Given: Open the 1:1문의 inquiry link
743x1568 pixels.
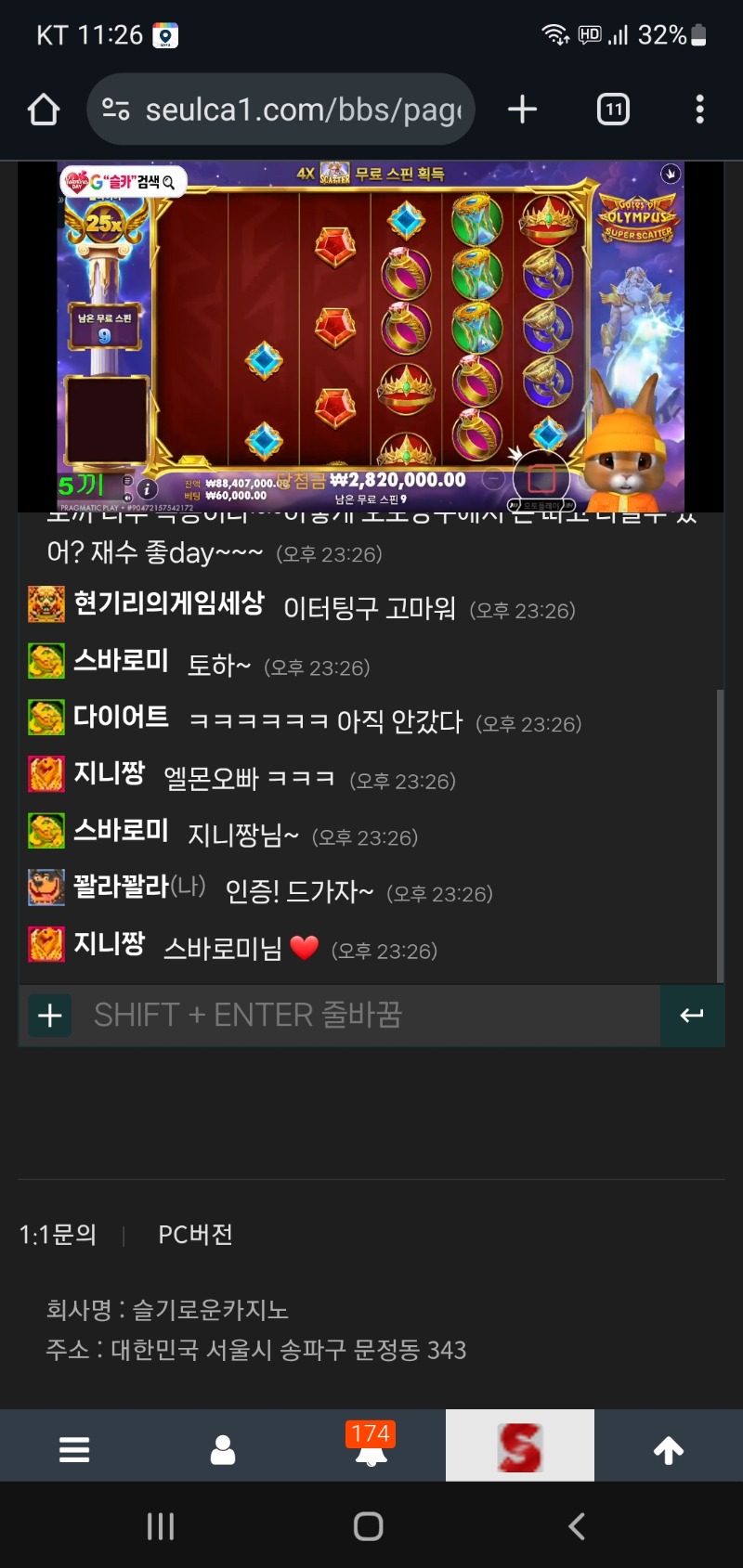Looking at the screenshot, I should [x=58, y=1235].
